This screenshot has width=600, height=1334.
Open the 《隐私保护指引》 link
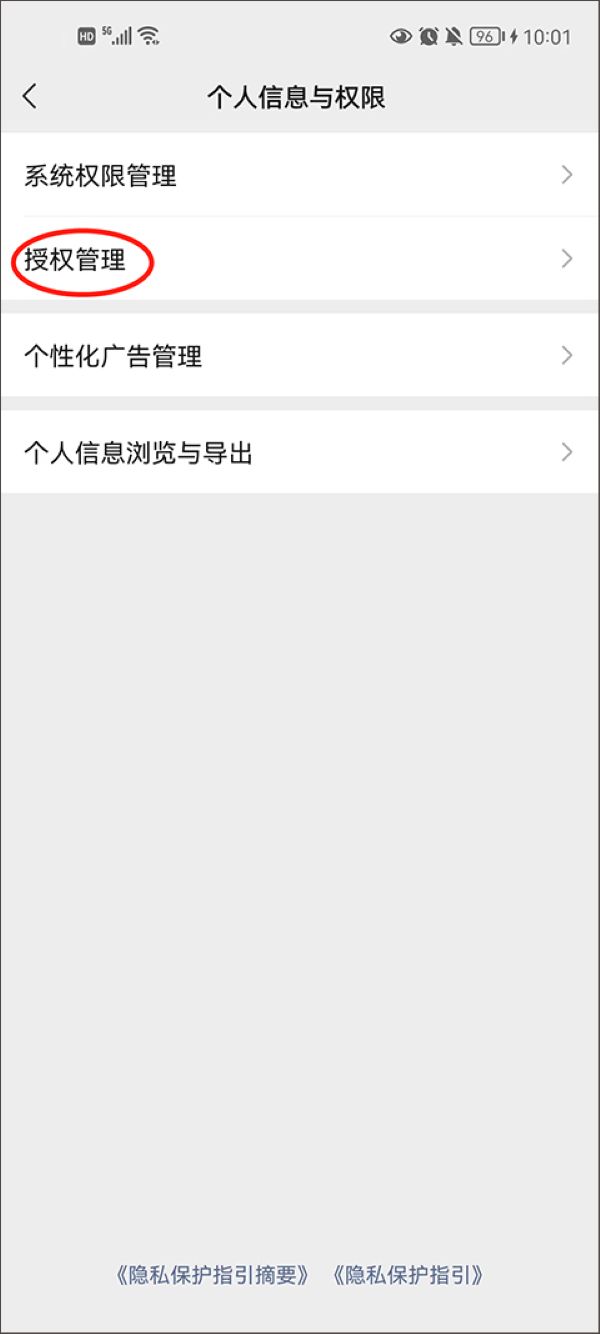coord(408,1275)
